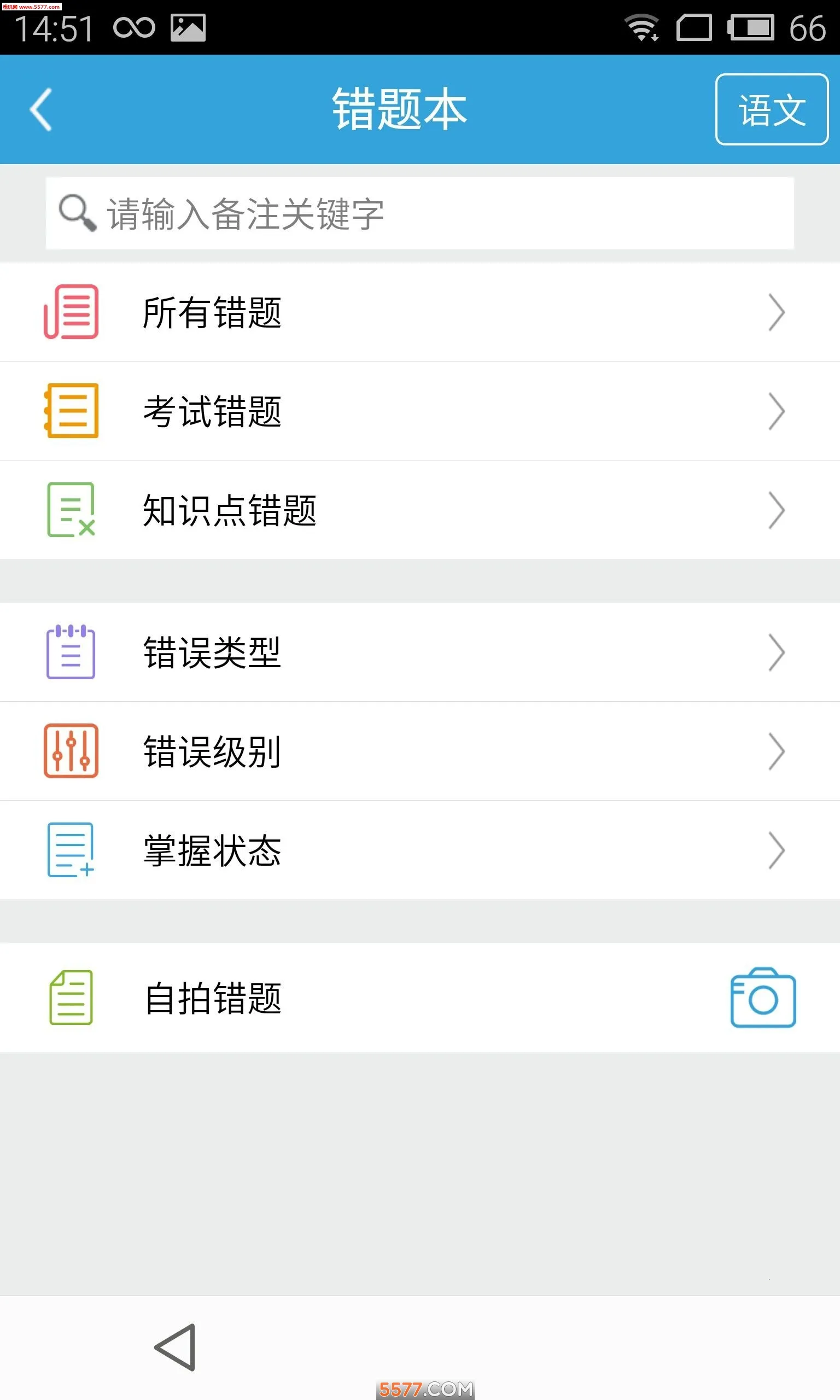Tap the back arrow in the title bar
Screen dimensions: 840x1400
(x=42, y=109)
